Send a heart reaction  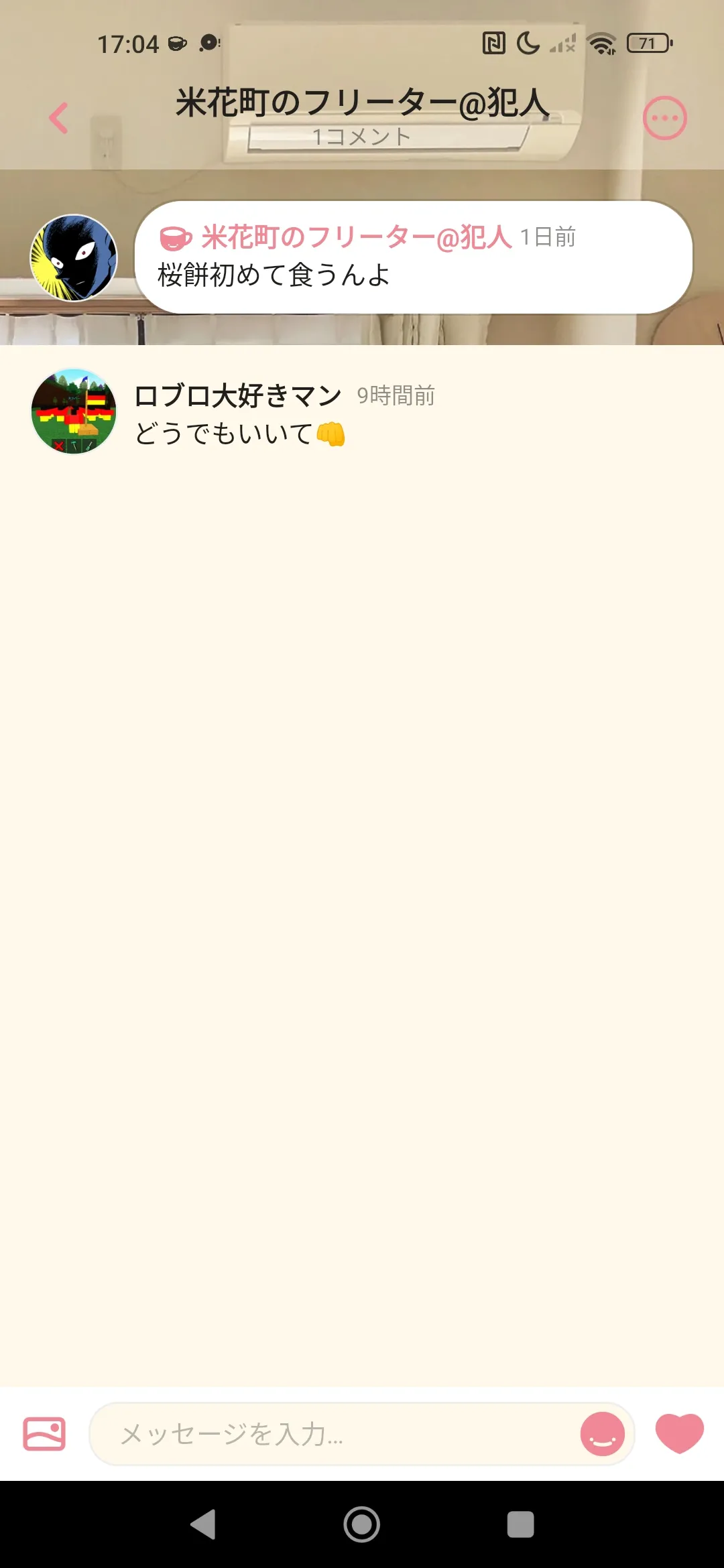(x=679, y=1433)
